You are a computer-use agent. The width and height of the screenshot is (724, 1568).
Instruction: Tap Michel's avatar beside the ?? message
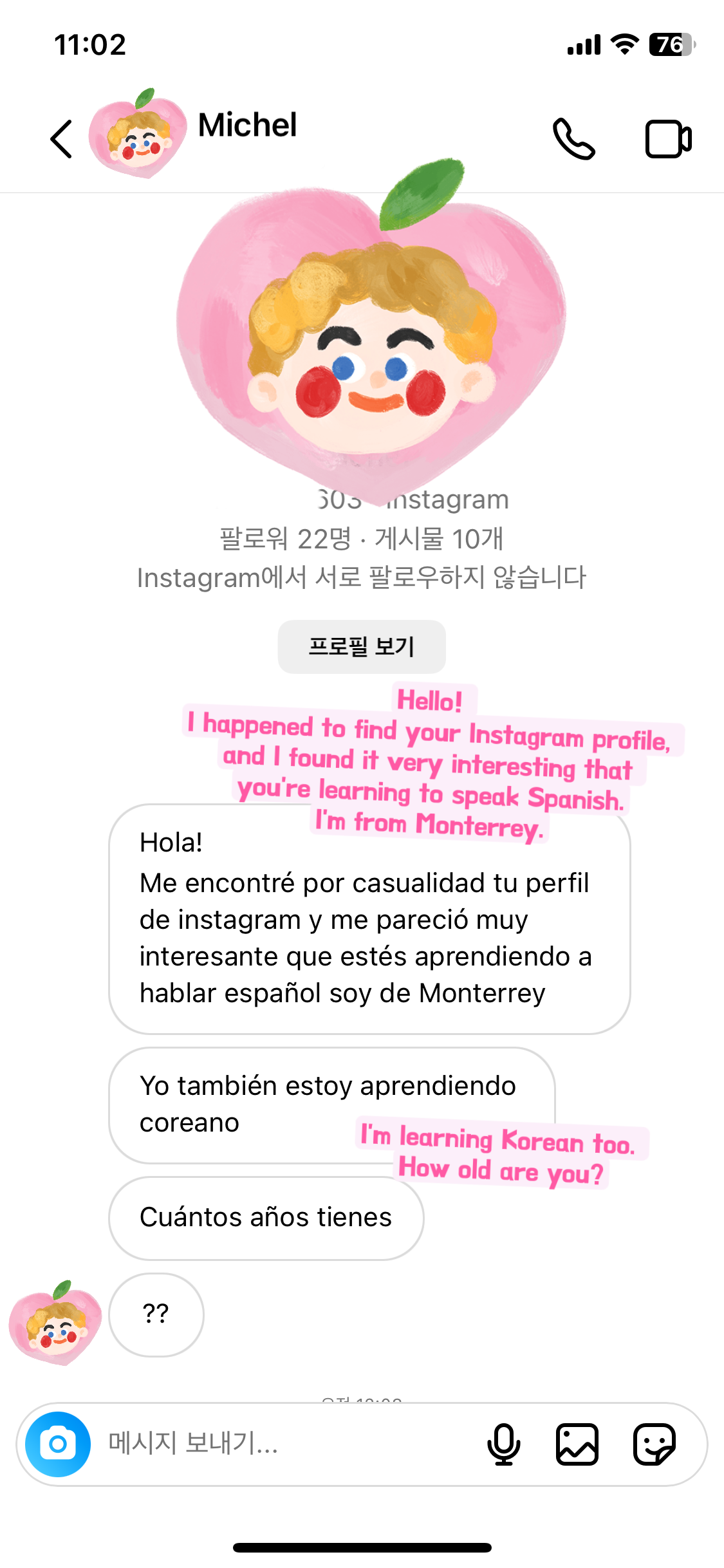[x=55, y=1322]
